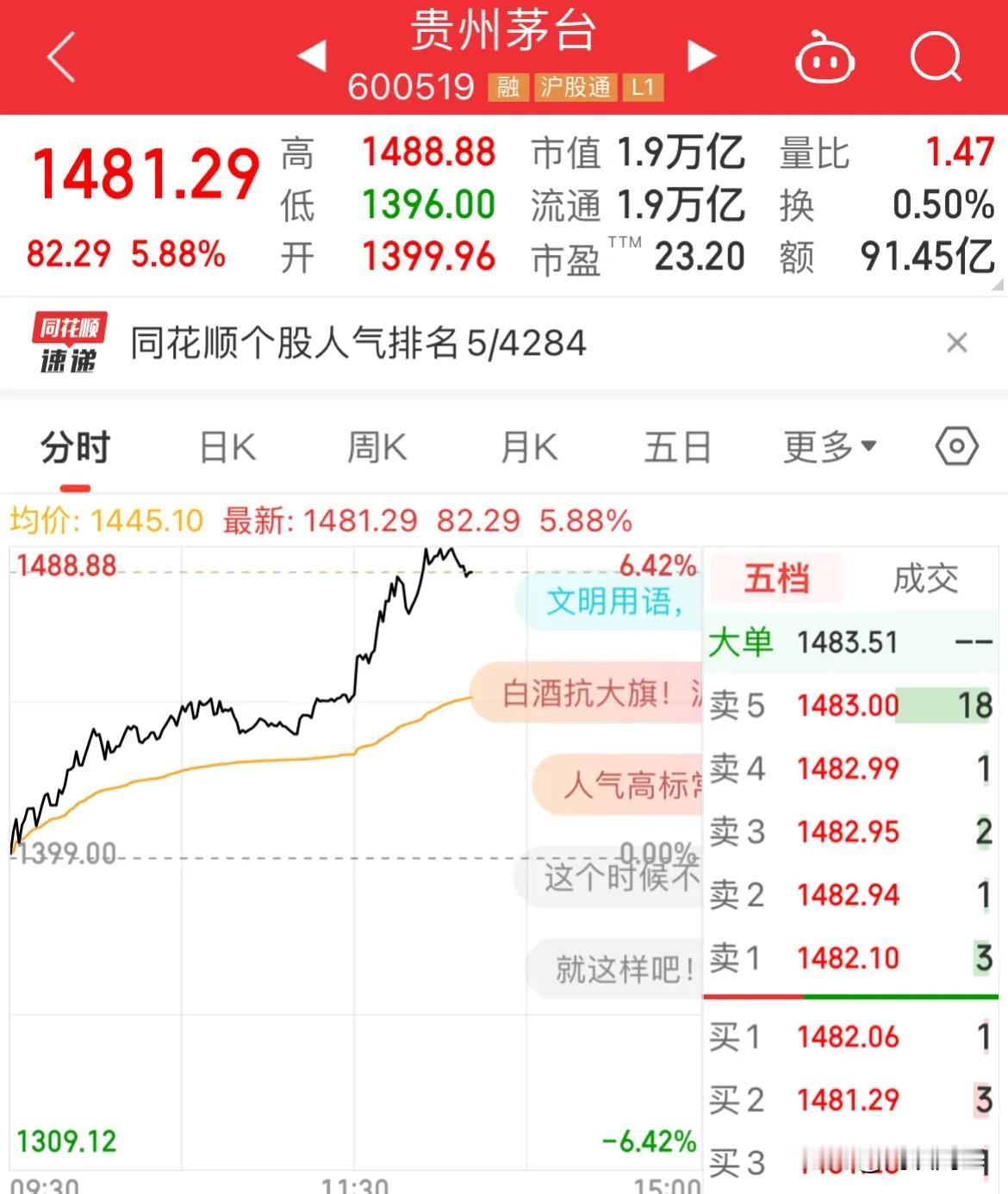Switch to the 月K tab
The width and height of the screenshot is (1008, 1194).
(527, 446)
